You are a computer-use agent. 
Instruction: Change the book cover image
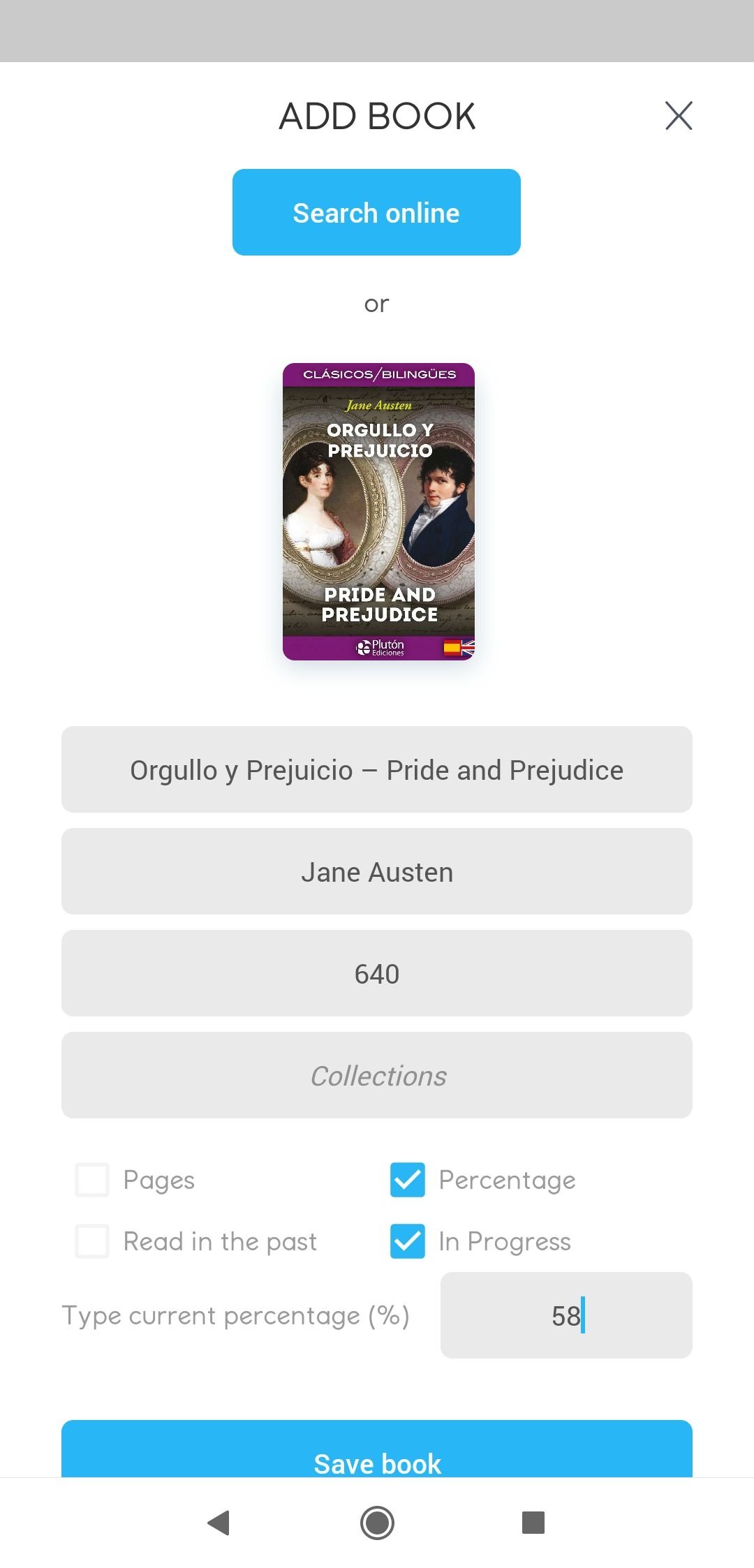(378, 512)
